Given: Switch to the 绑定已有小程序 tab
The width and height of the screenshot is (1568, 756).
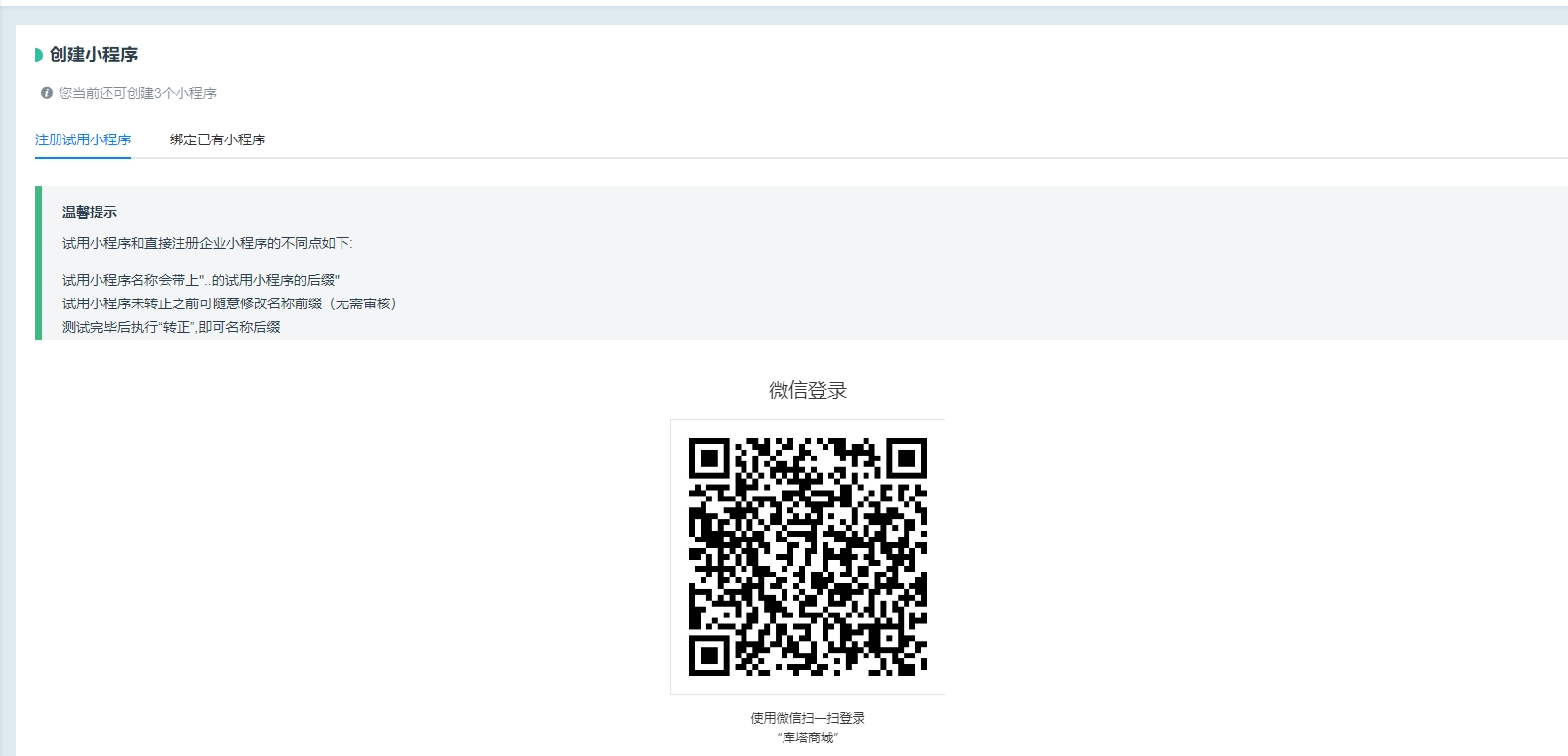Looking at the screenshot, I should tap(217, 139).
